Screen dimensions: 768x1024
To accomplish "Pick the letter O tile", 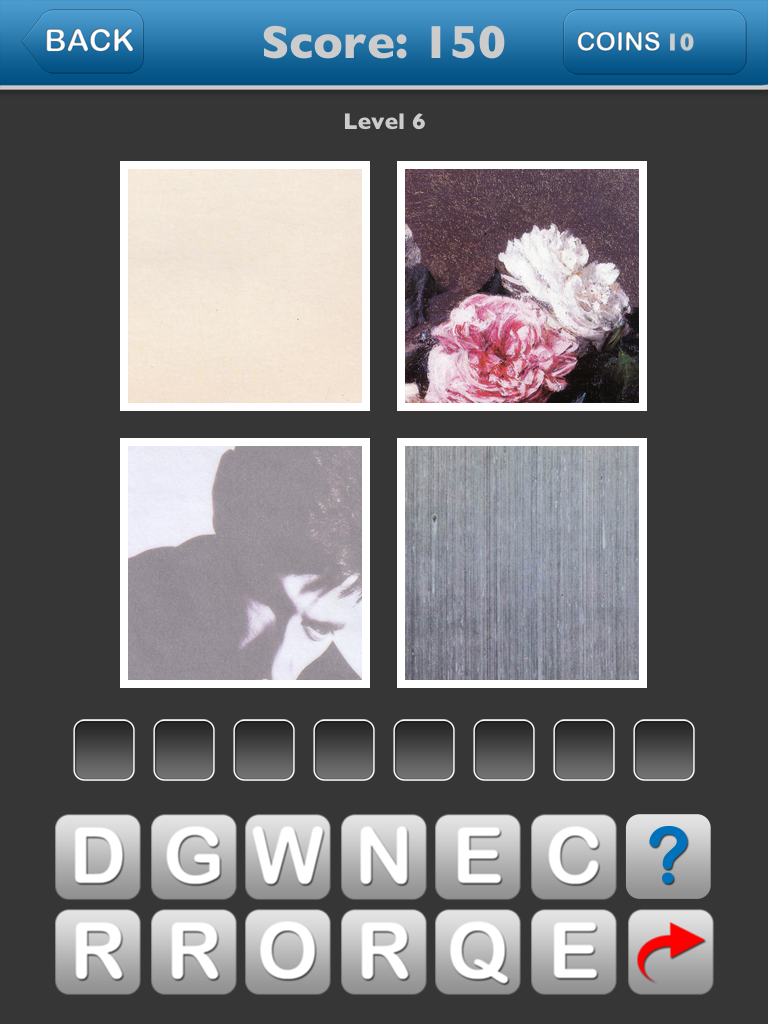I will pyautogui.click(x=288, y=952).
